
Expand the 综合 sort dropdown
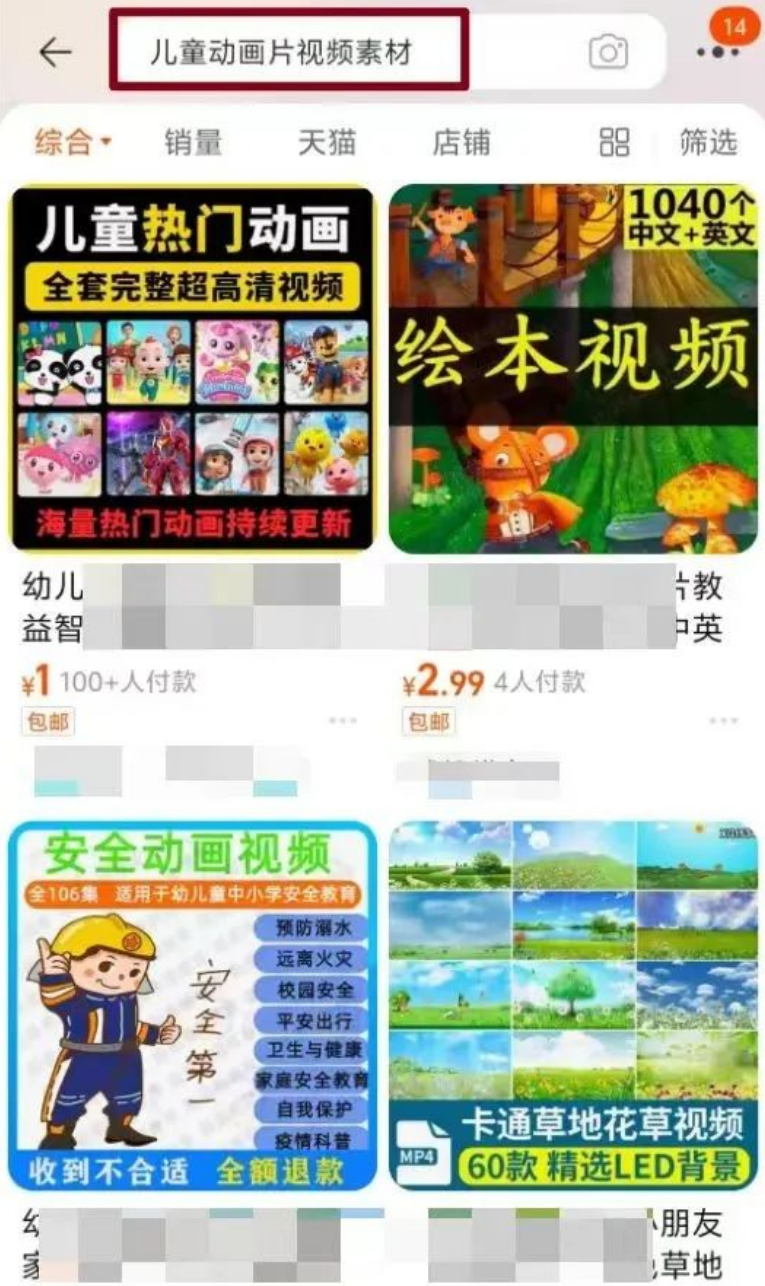coord(73,142)
